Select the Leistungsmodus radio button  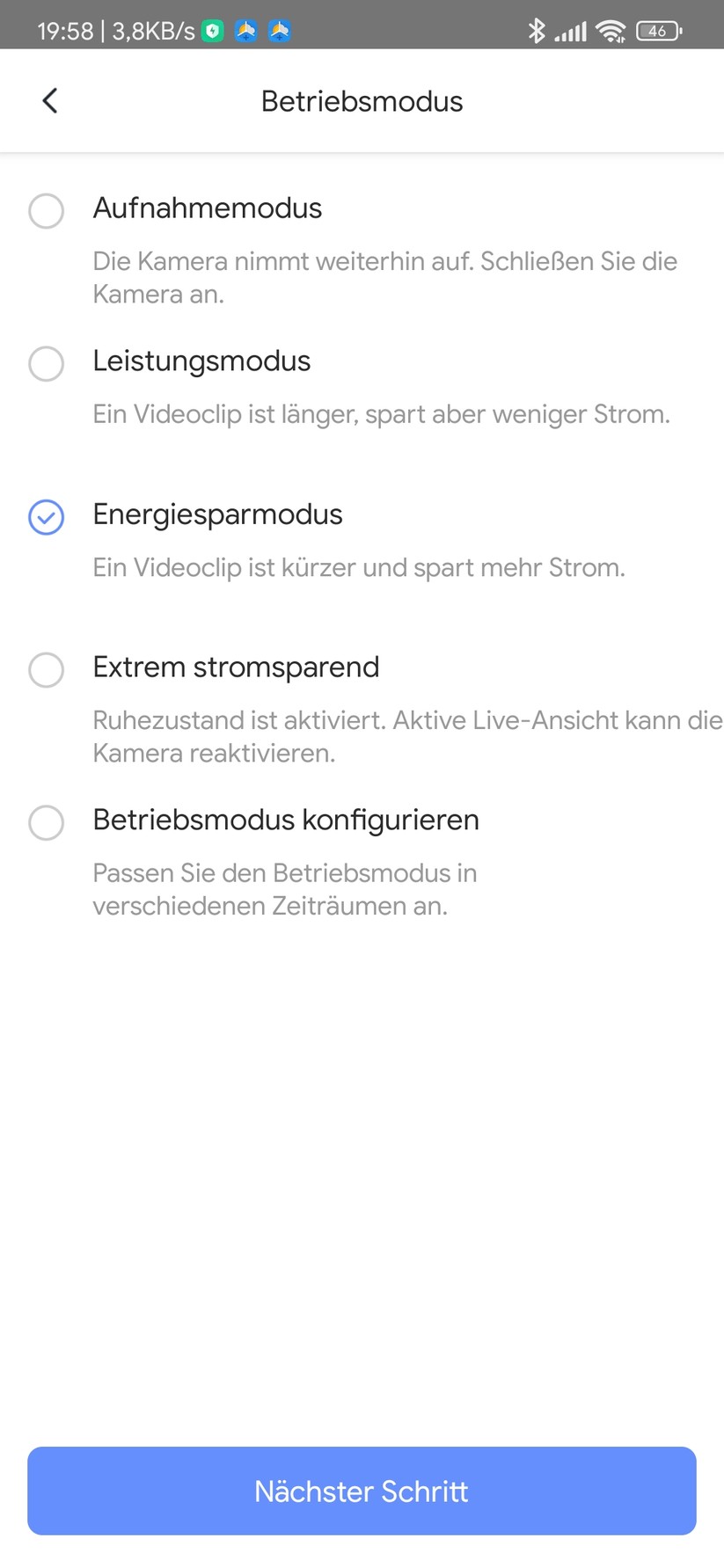tap(46, 363)
